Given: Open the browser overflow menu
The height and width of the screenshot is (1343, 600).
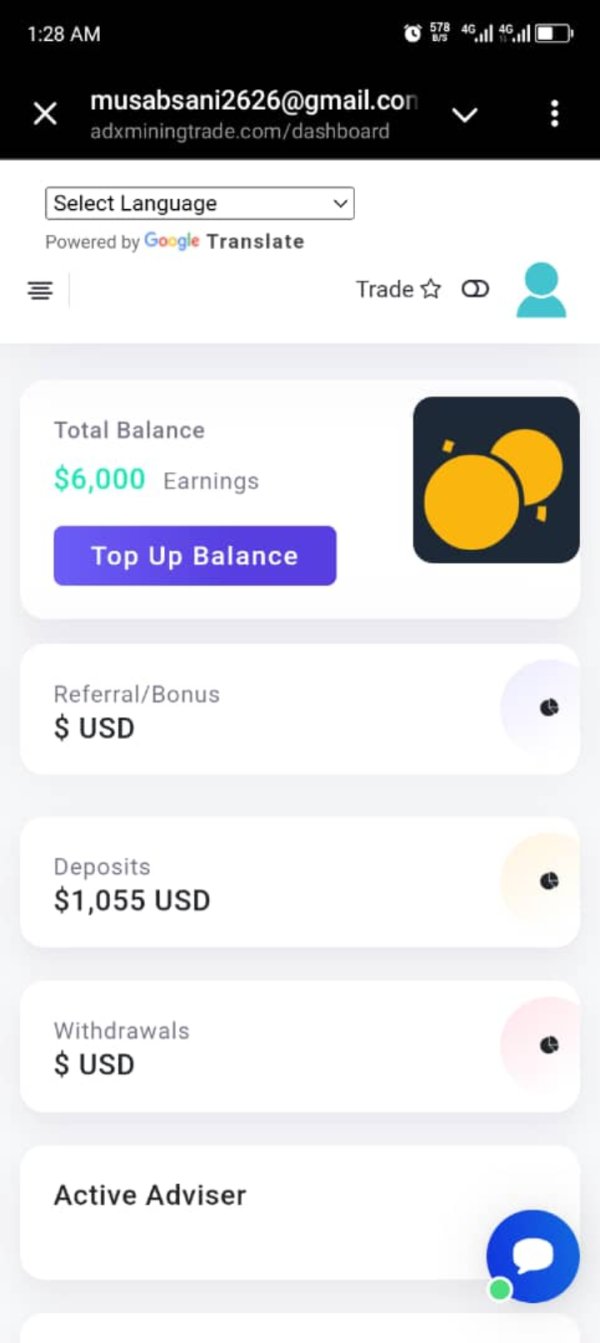Looking at the screenshot, I should pos(555,114).
